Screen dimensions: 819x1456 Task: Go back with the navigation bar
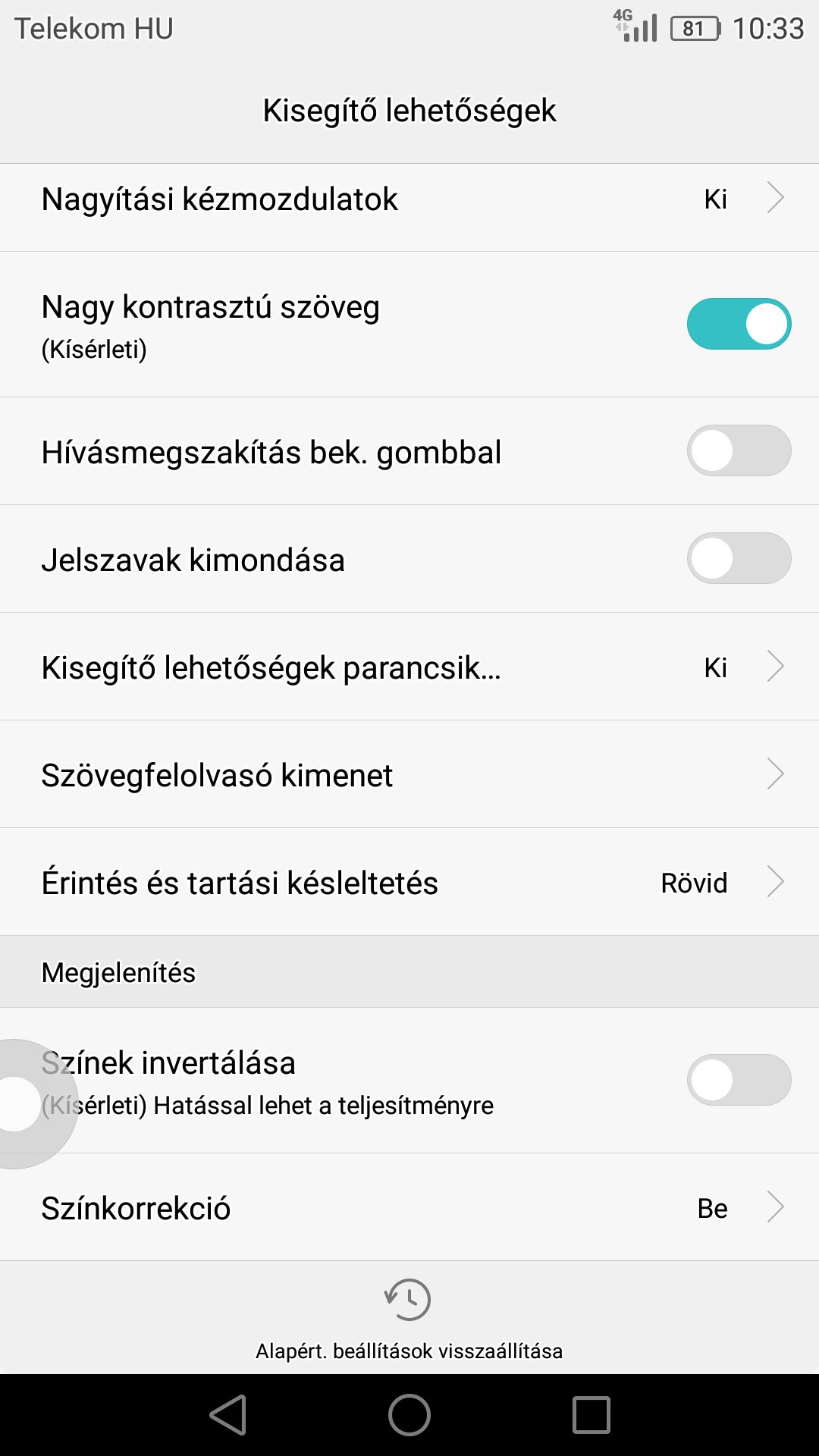pos(227,1415)
